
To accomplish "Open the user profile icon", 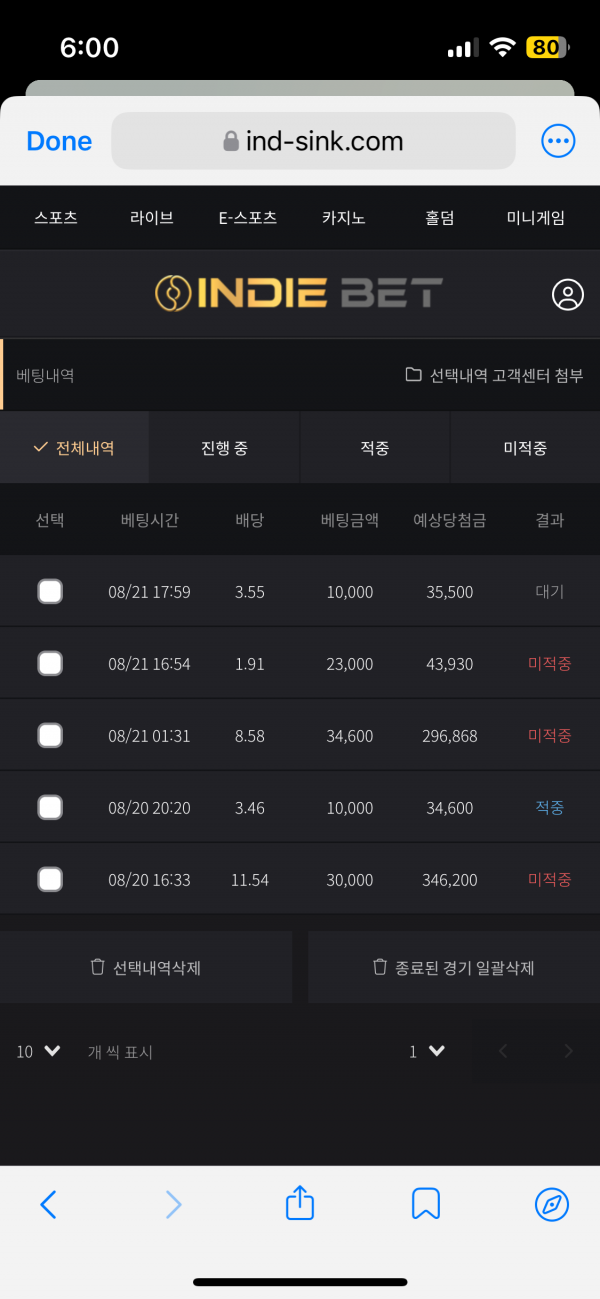I will click(x=567, y=294).
